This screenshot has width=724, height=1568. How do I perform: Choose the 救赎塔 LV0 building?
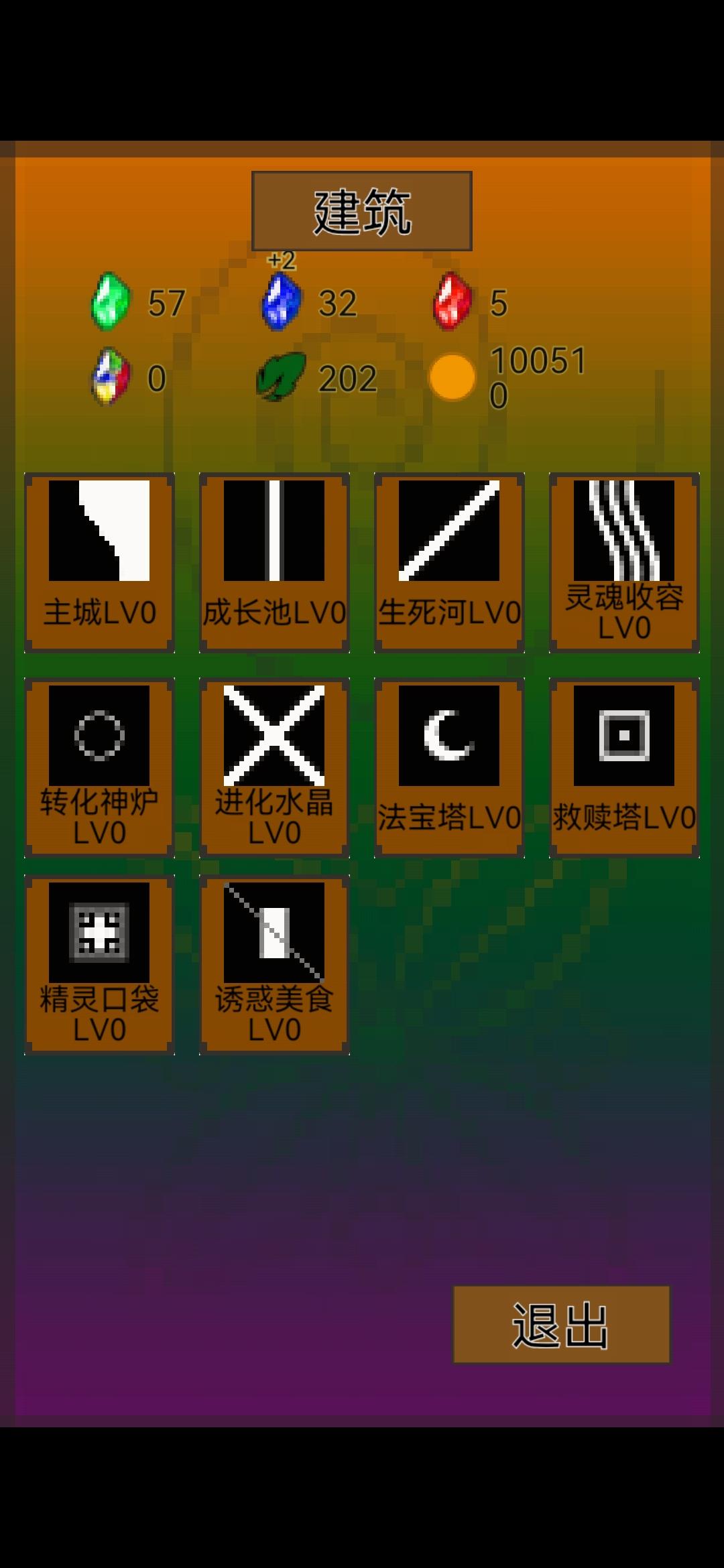click(624, 768)
